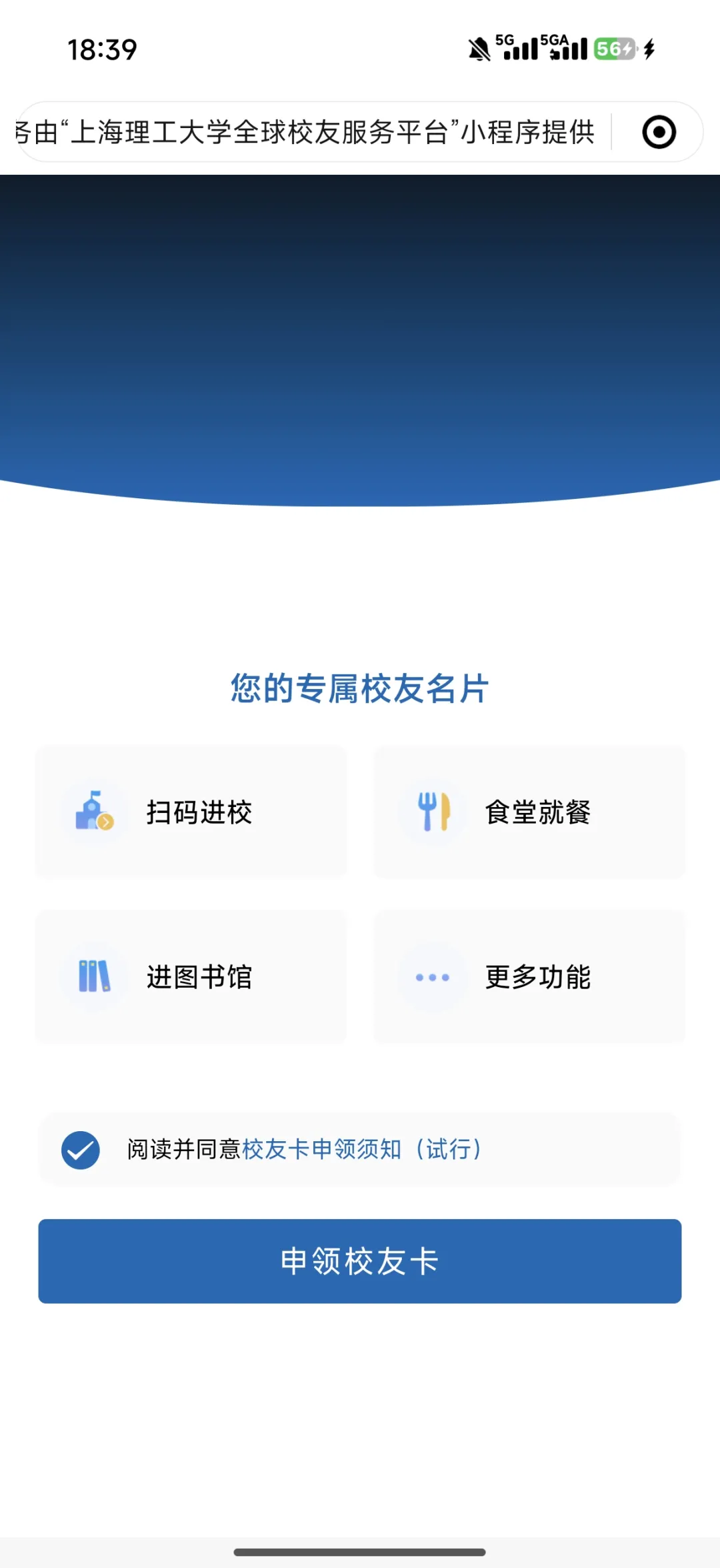This screenshot has width=720, height=1568.
Task: Tap the mini program capsule target icon
Action: pyautogui.click(x=659, y=133)
